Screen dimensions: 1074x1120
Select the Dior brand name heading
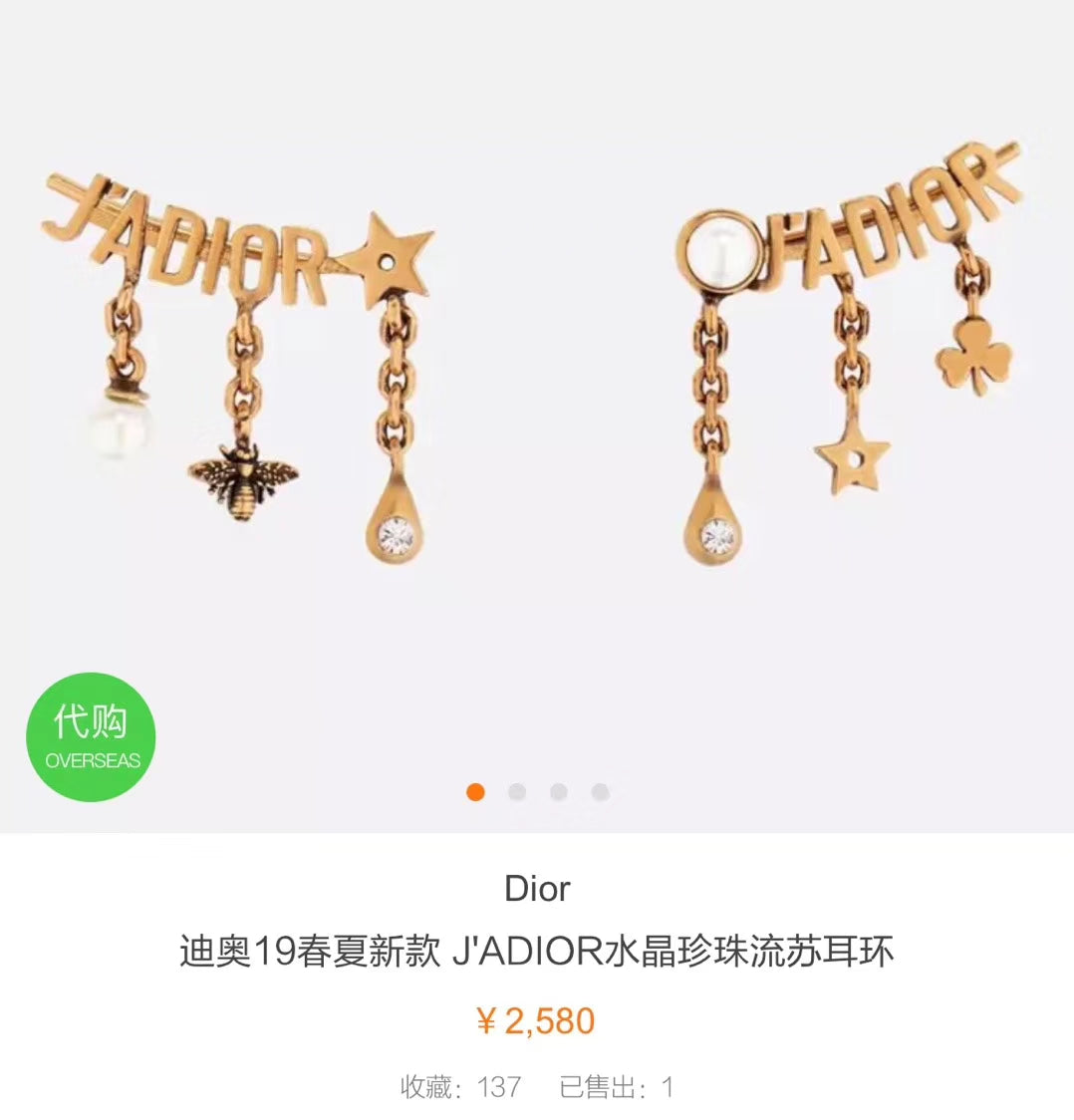537,890
